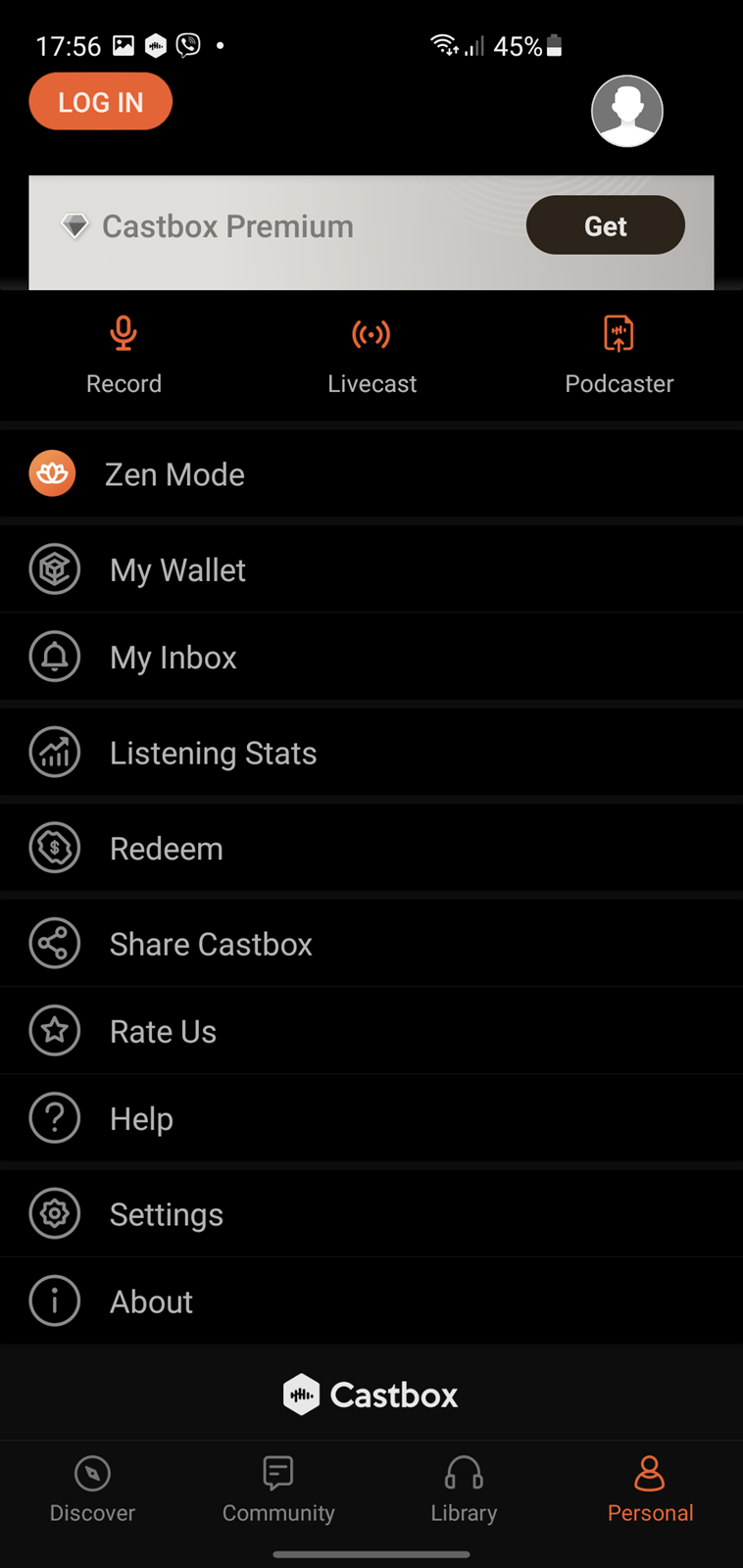The width and height of the screenshot is (743, 1568).
Task: Open the Podcaster section
Action: [x=619, y=355]
